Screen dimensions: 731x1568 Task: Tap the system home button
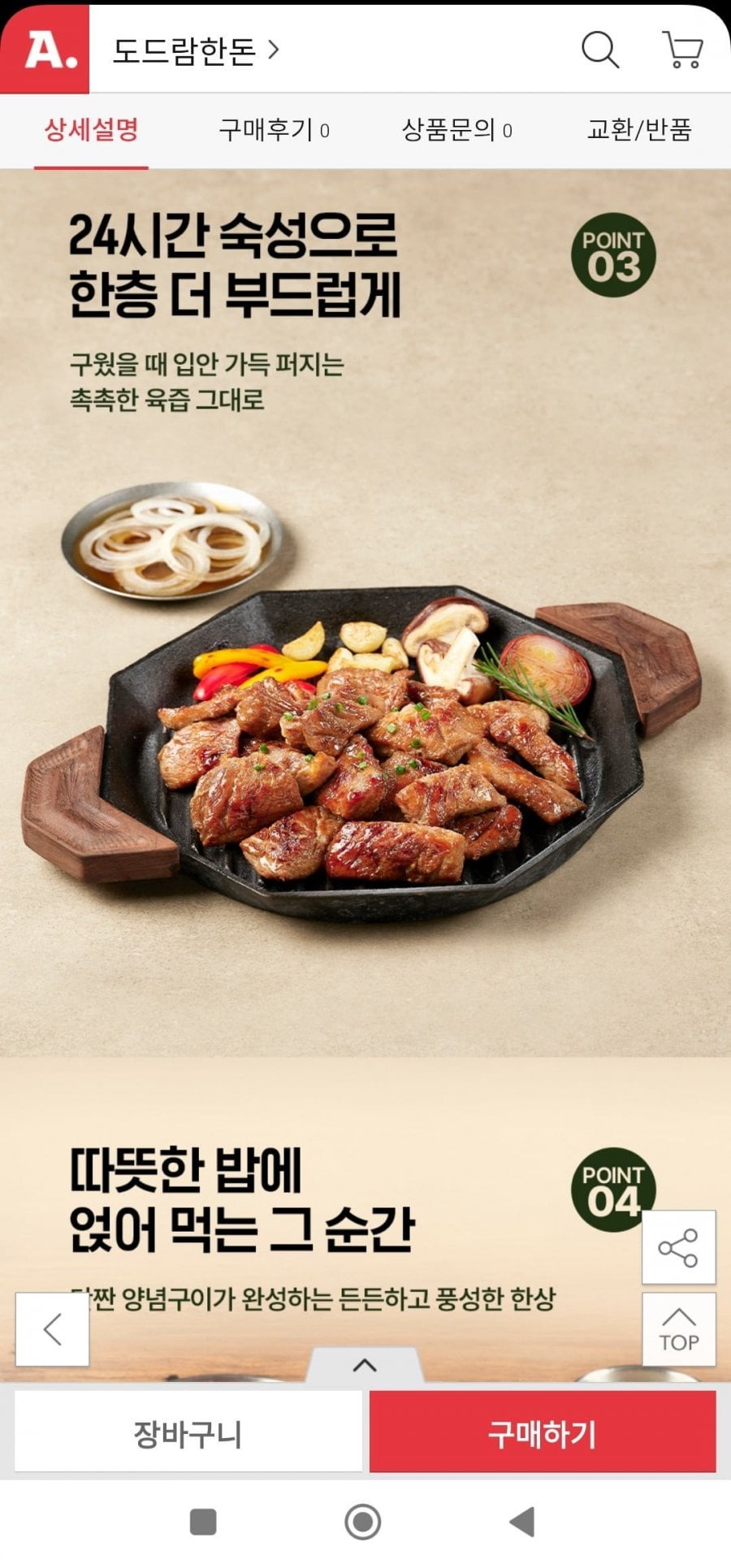coord(363,1522)
